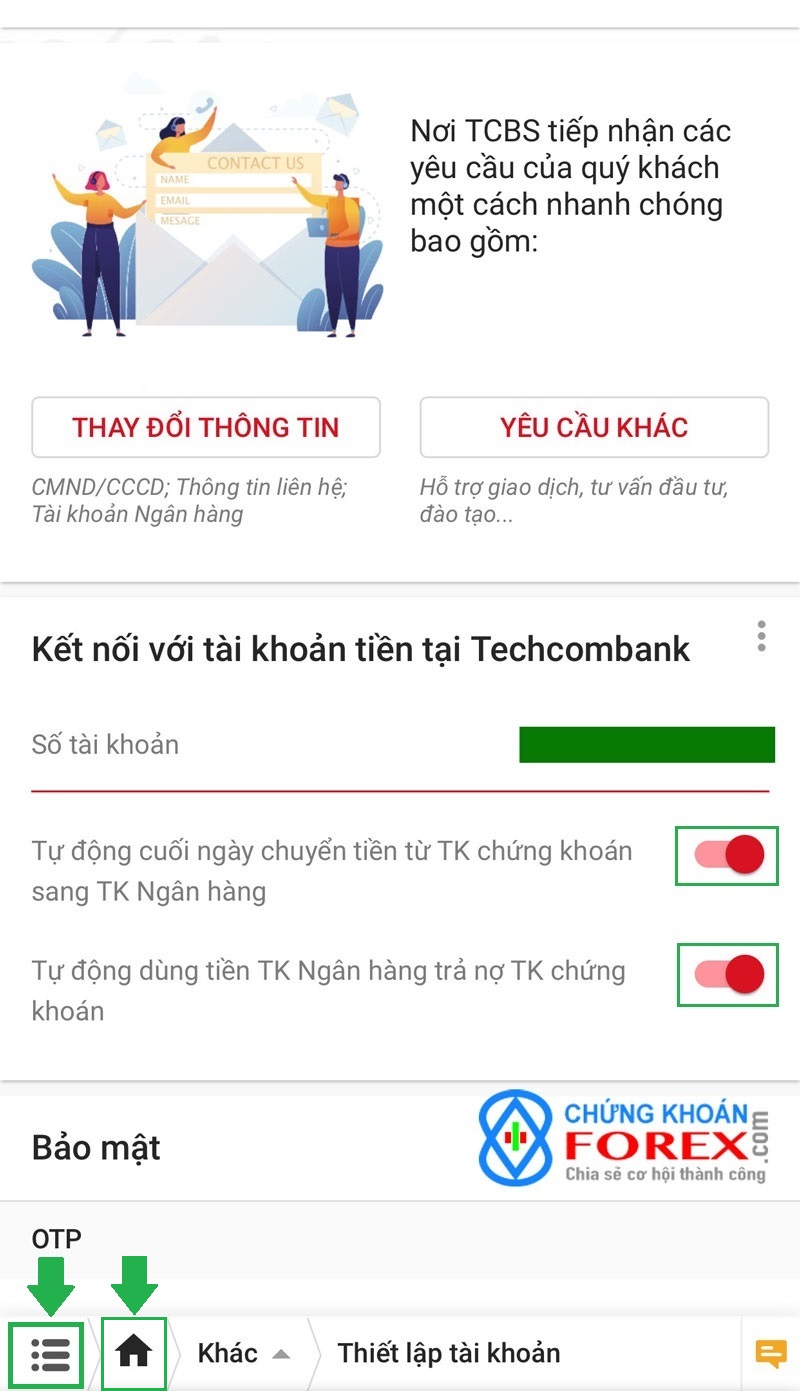Open the main list menu
This screenshot has width=800, height=1391.
click(47, 1354)
